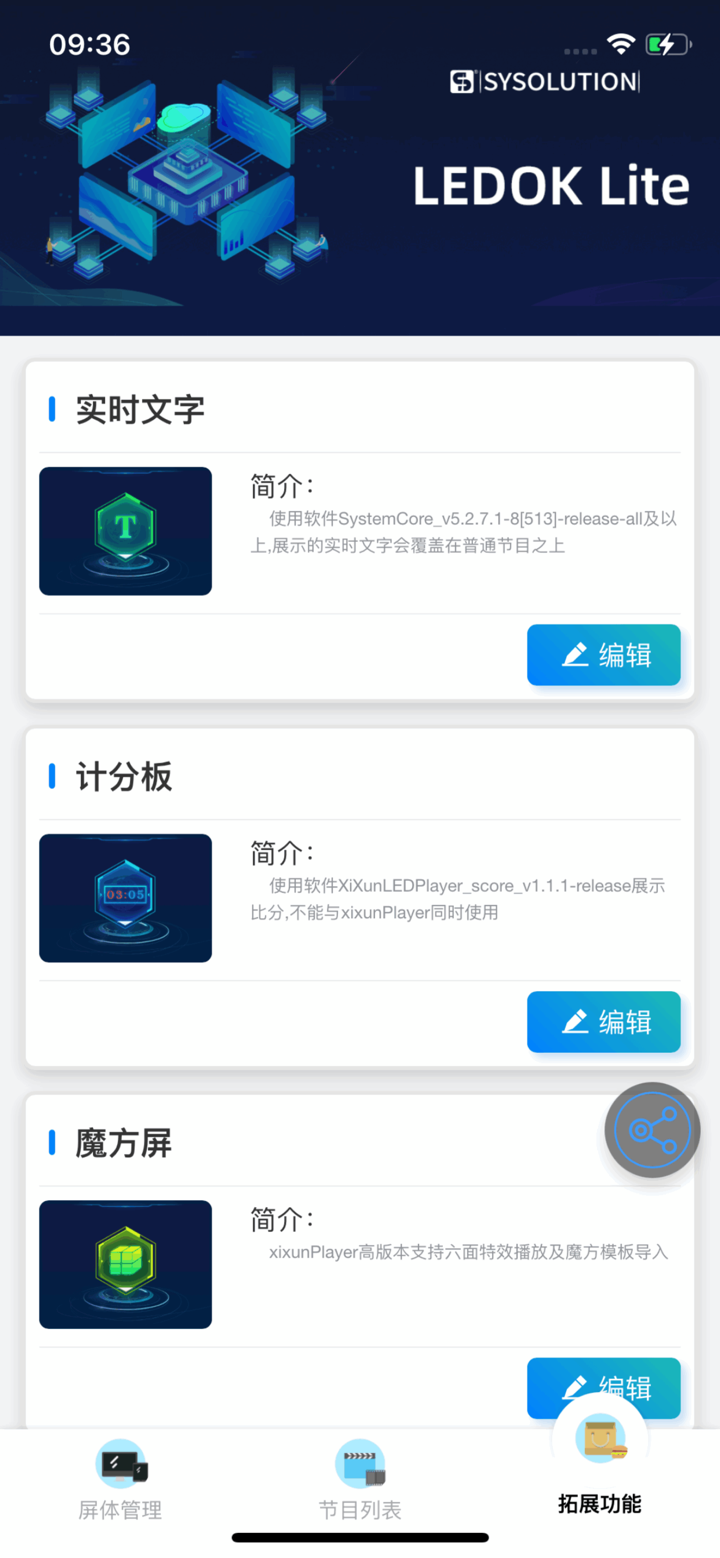Click the 实时文字 green T hexagon icon
This screenshot has height=1558, width=720.
tap(125, 530)
